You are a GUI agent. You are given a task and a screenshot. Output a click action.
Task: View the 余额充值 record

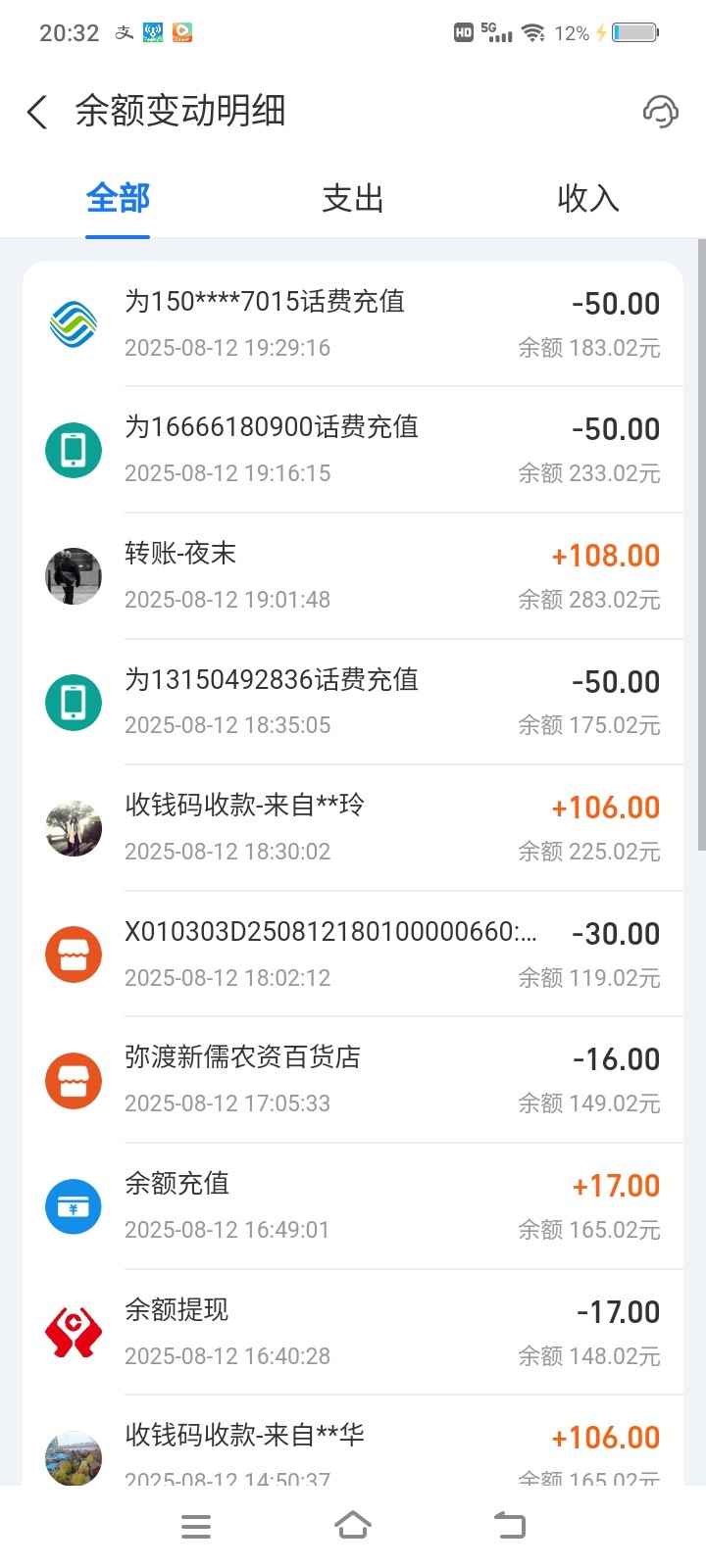click(353, 1206)
